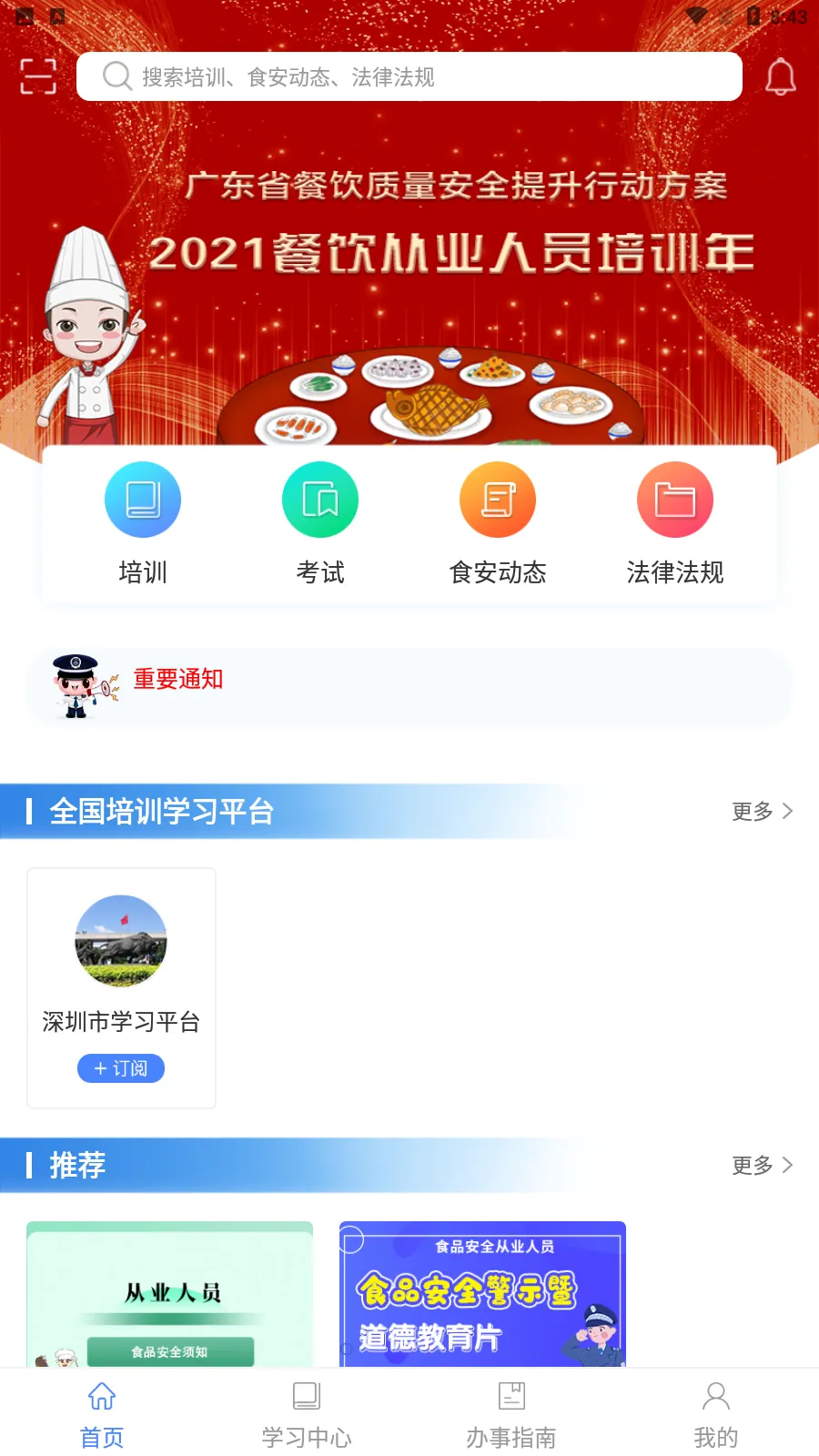Viewport: 819px width, 1456px height.
Task: Subscribe with the 订阅 button
Action: (x=121, y=1068)
